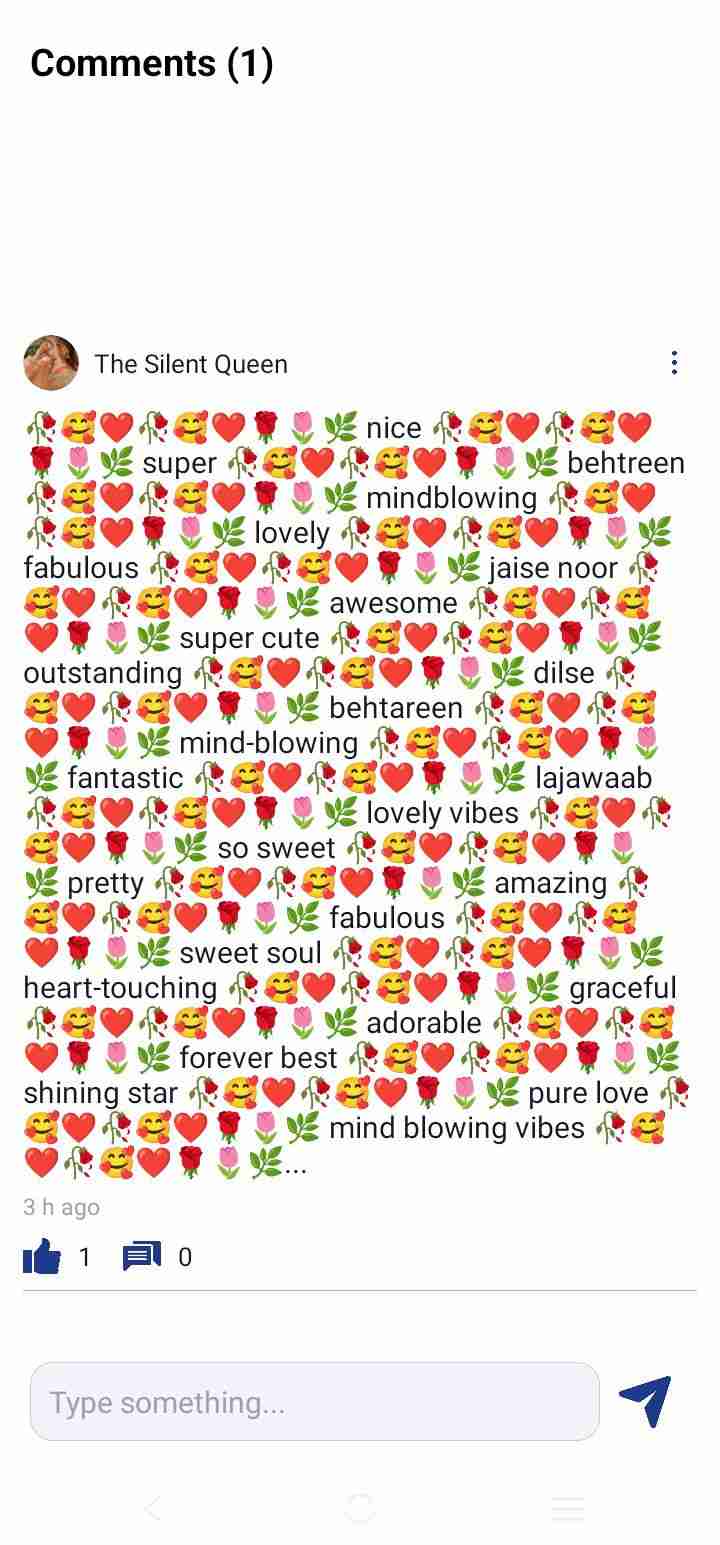Open overflow menu on The Silent Queen's comment
The width and height of the screenshot is (720, 1545).
coord(674,363)
